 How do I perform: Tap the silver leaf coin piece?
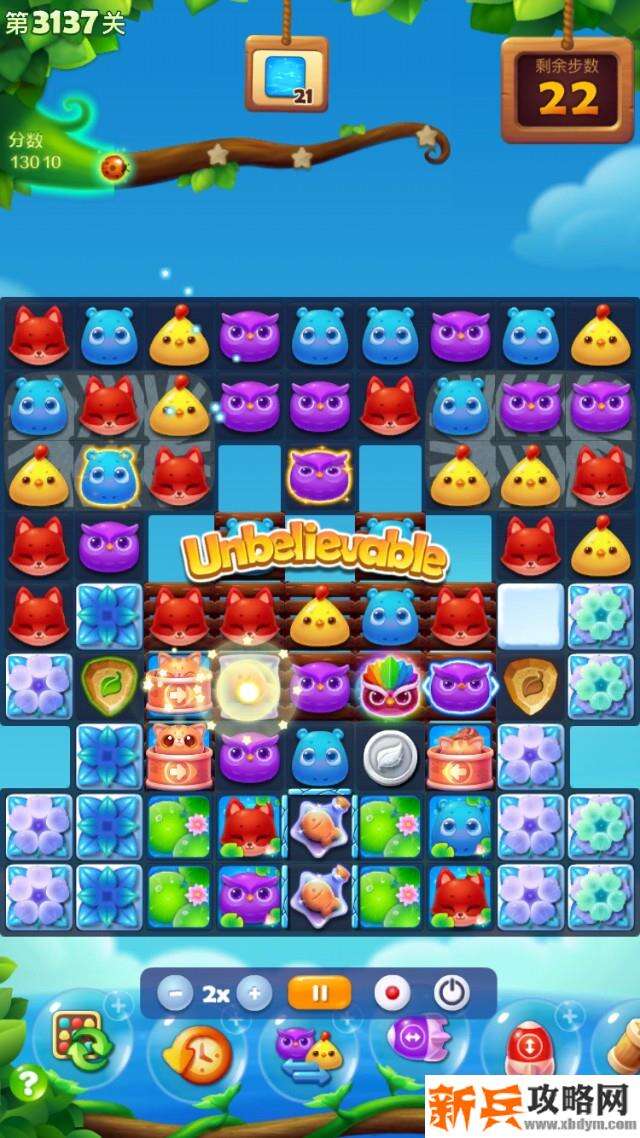click(390, 755)
